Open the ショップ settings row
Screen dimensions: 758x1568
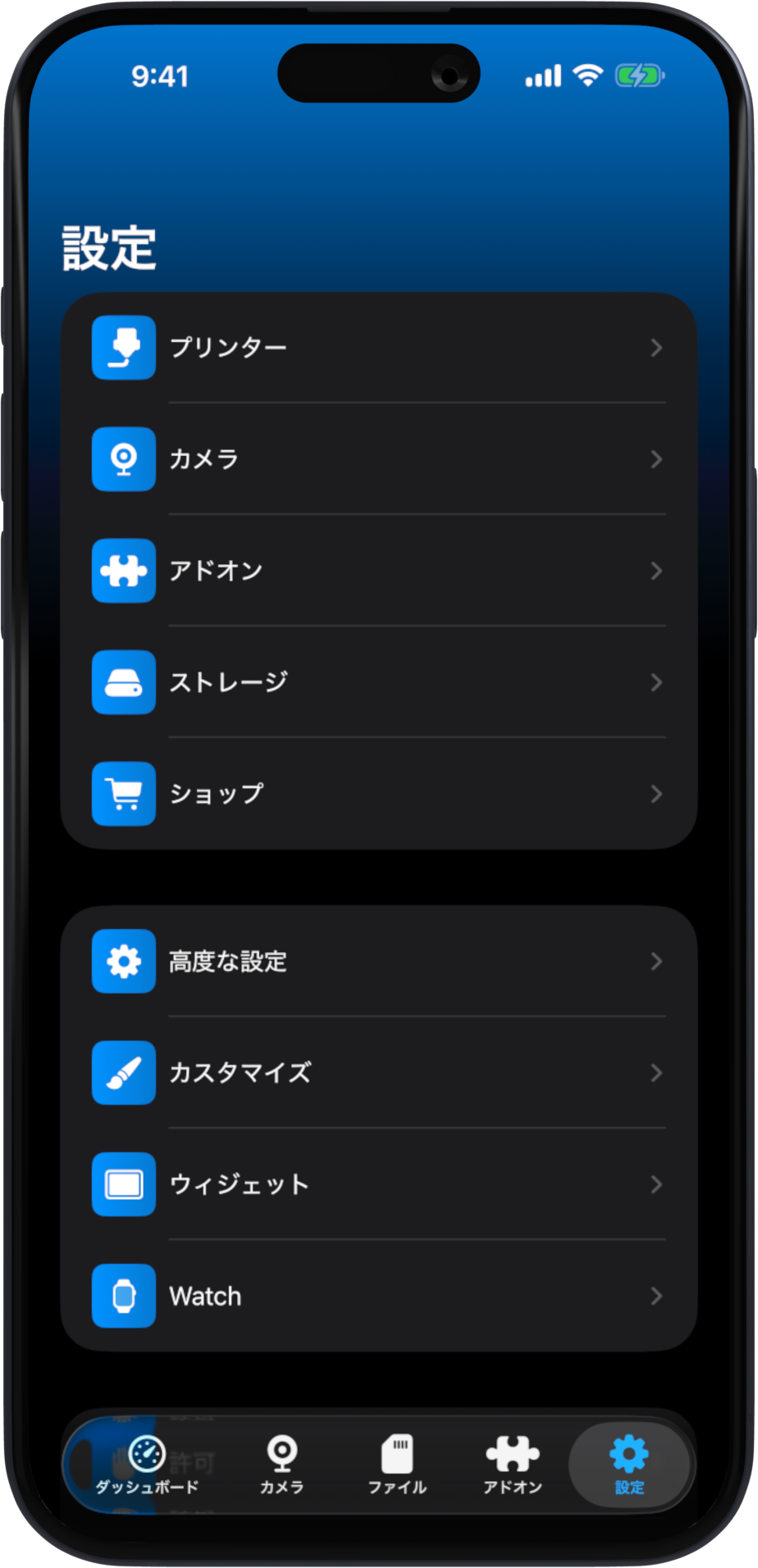pos(377,794)
